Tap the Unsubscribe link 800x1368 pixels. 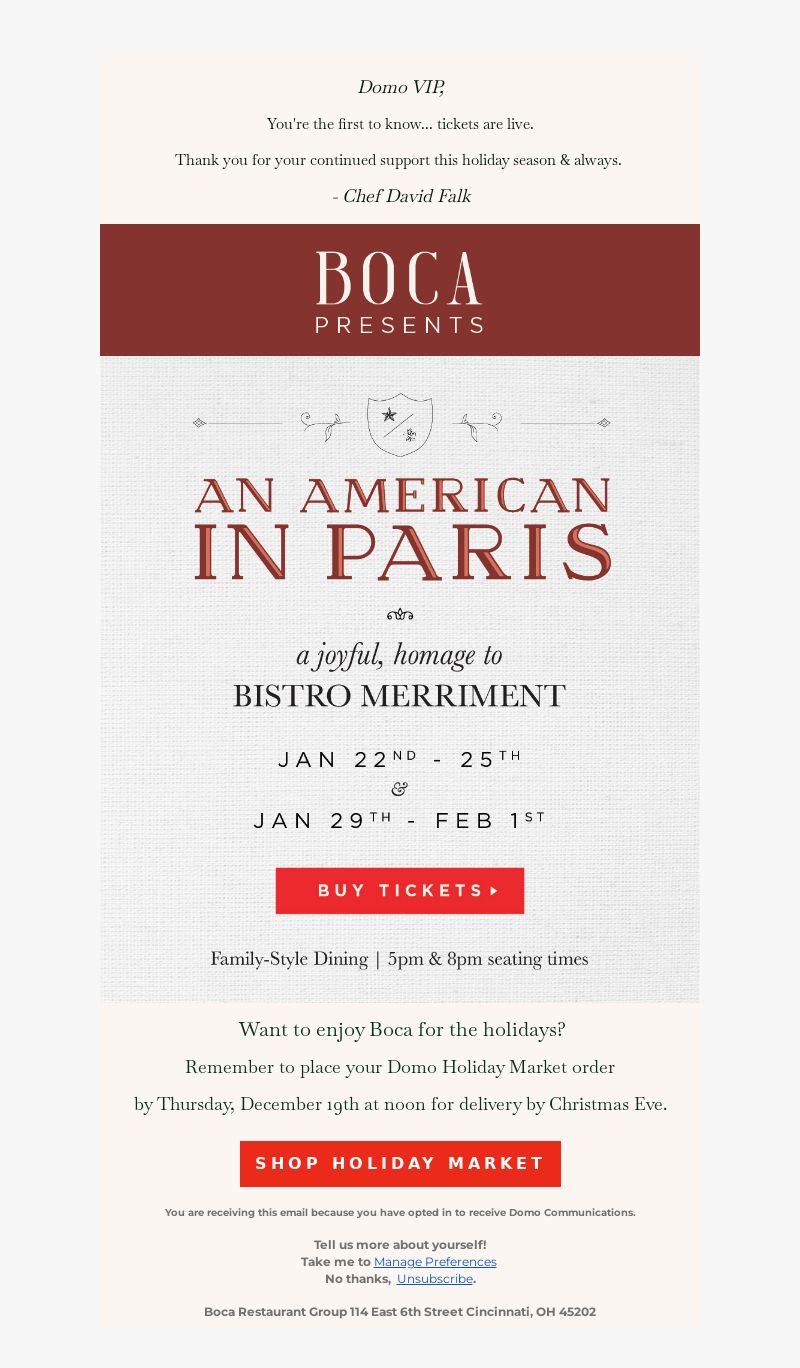point(435,1279)
